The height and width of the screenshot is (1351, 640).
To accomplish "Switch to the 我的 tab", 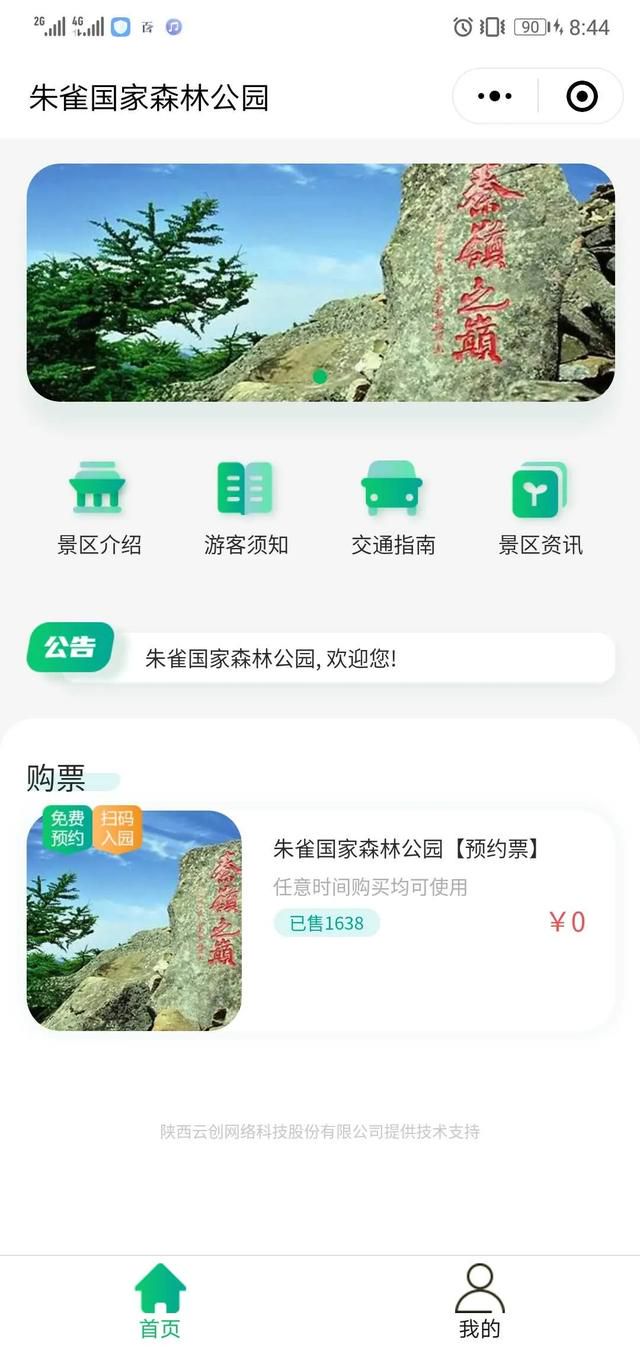I will tap(479, 1301).
